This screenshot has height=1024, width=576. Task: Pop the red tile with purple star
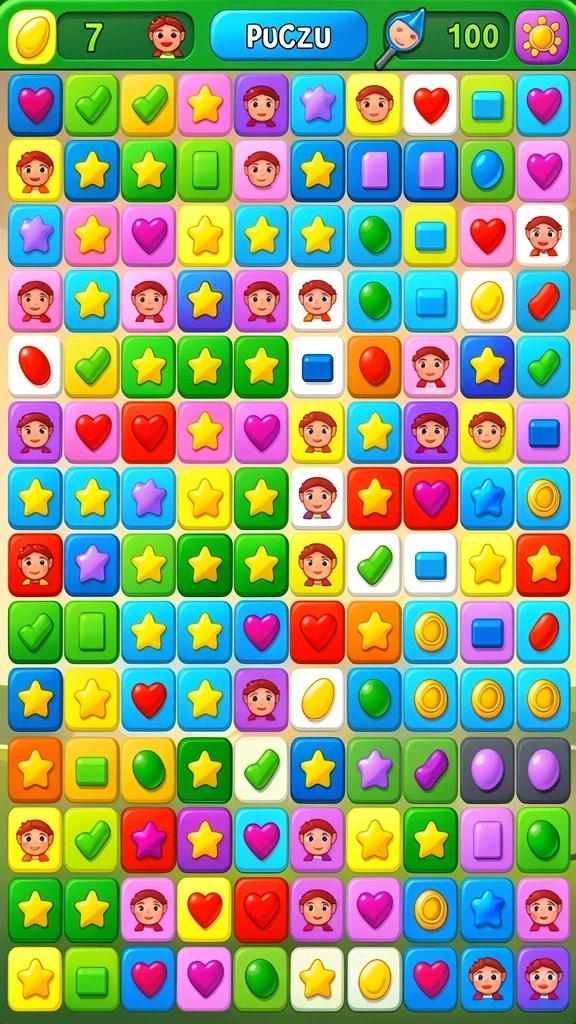click(148, 840)
